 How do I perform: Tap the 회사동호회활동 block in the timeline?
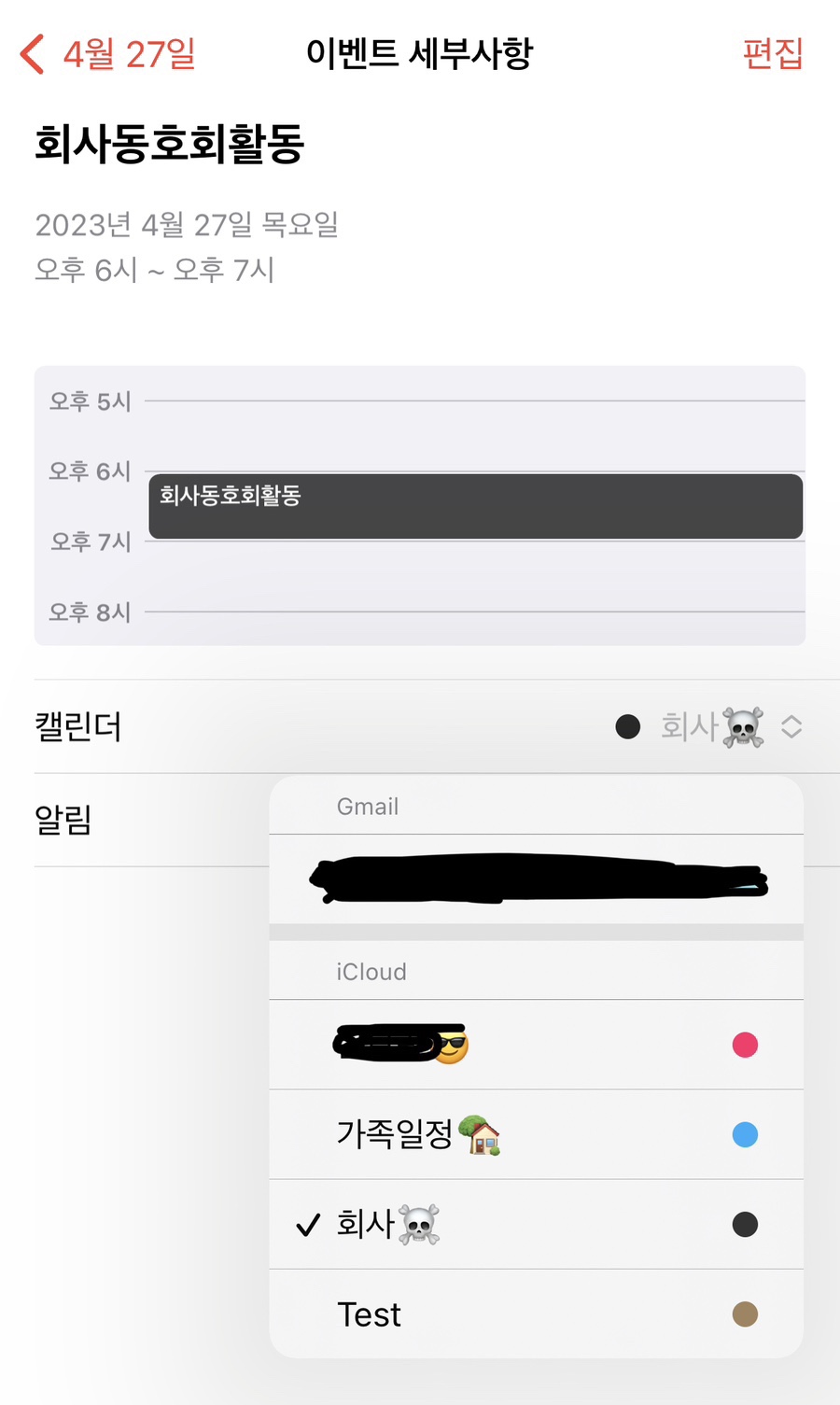pos(475,506)
